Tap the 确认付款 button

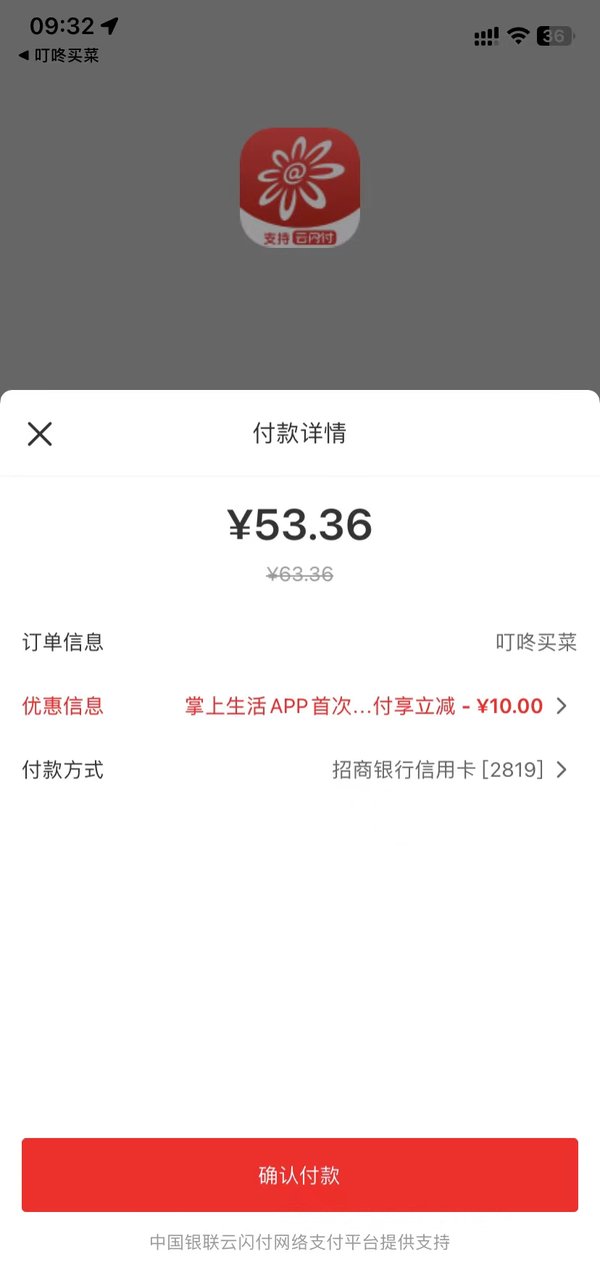click(x=300, y=1175)
